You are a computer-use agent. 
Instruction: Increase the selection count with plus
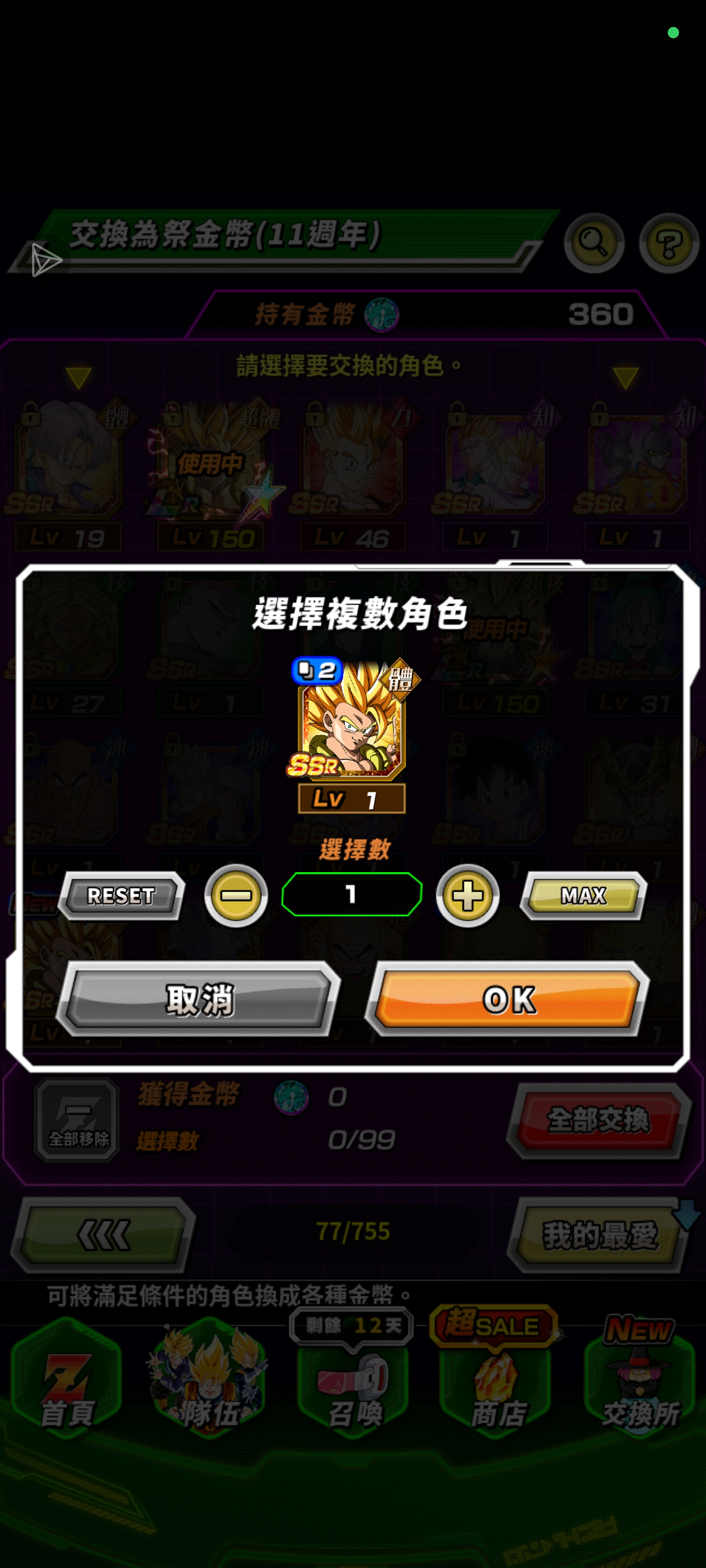(467, 895)
